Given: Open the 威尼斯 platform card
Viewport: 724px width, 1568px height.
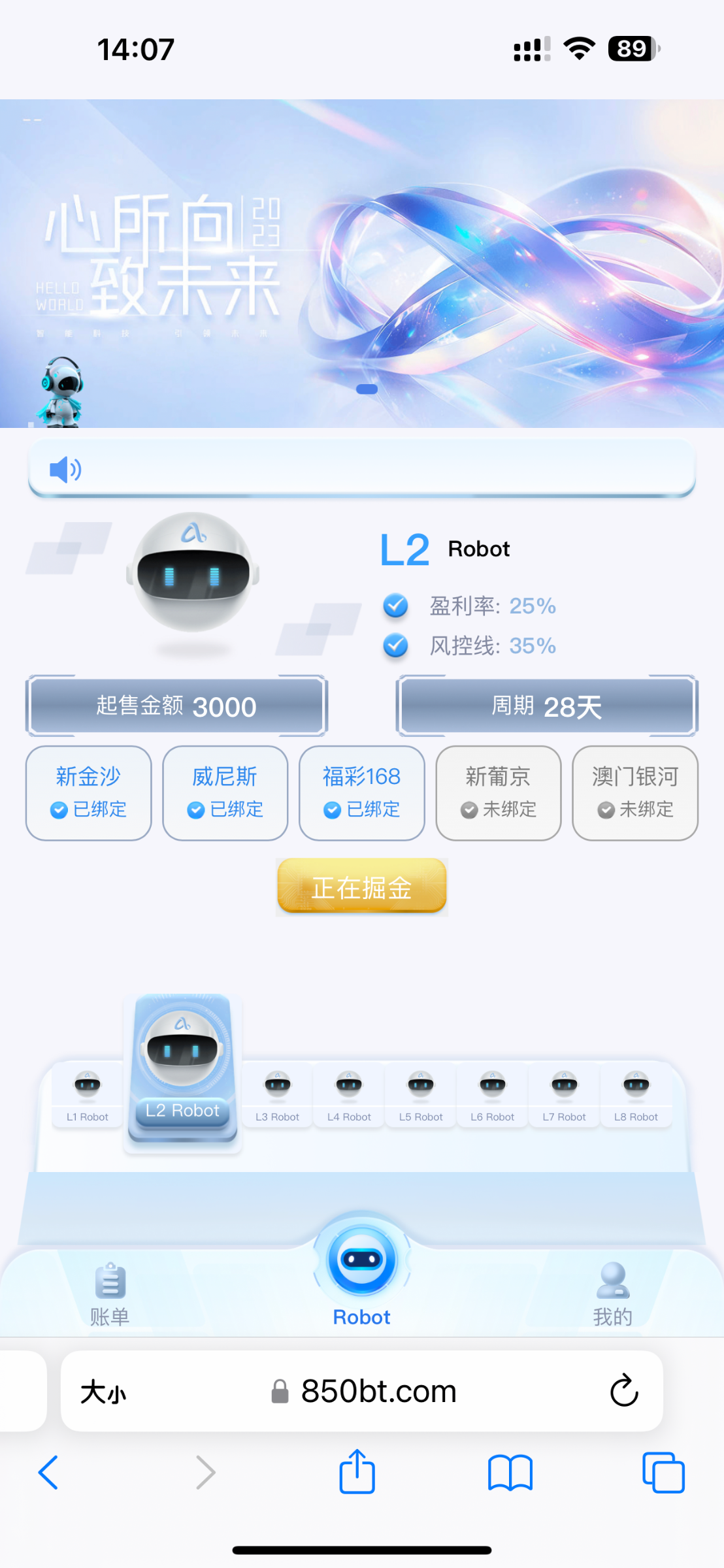Looking at the screenshot, I should pyautogui.click(x=225, y=792).
